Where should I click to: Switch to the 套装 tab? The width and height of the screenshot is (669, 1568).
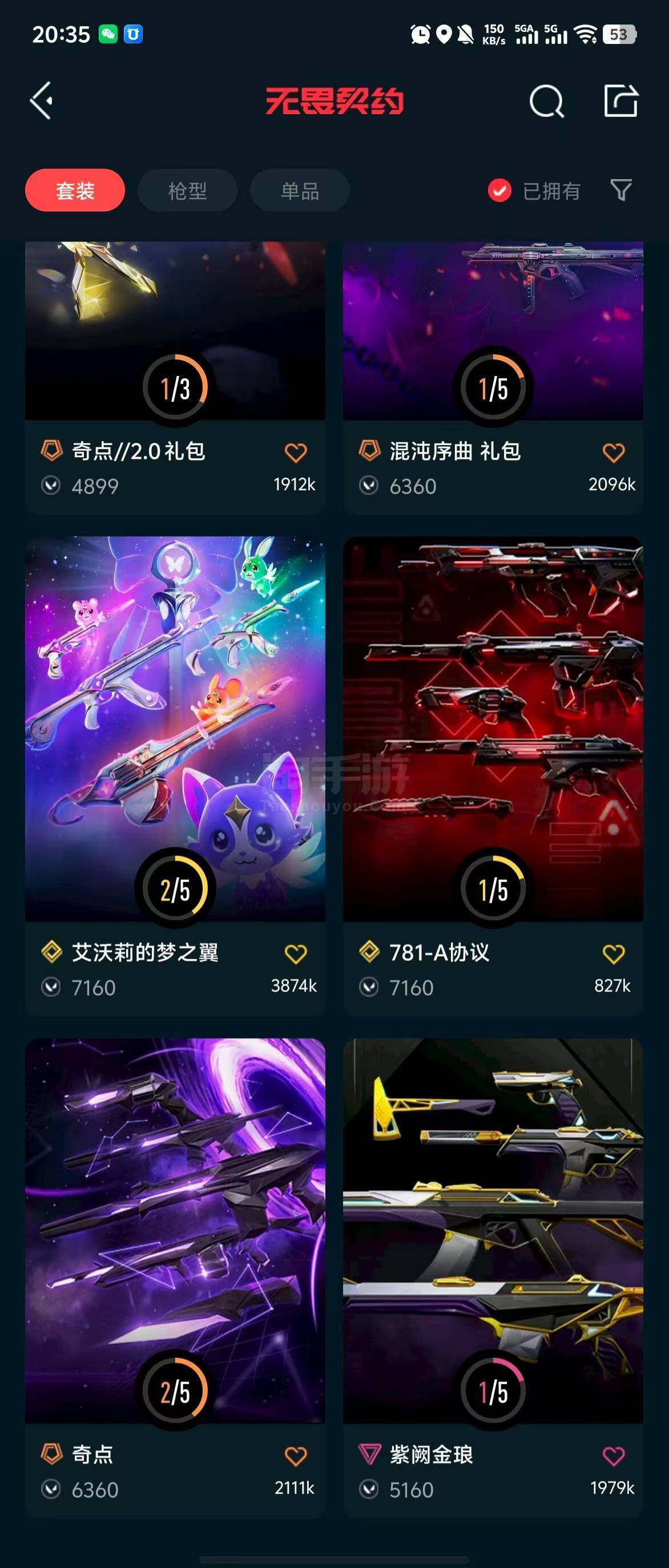point(75,191)
